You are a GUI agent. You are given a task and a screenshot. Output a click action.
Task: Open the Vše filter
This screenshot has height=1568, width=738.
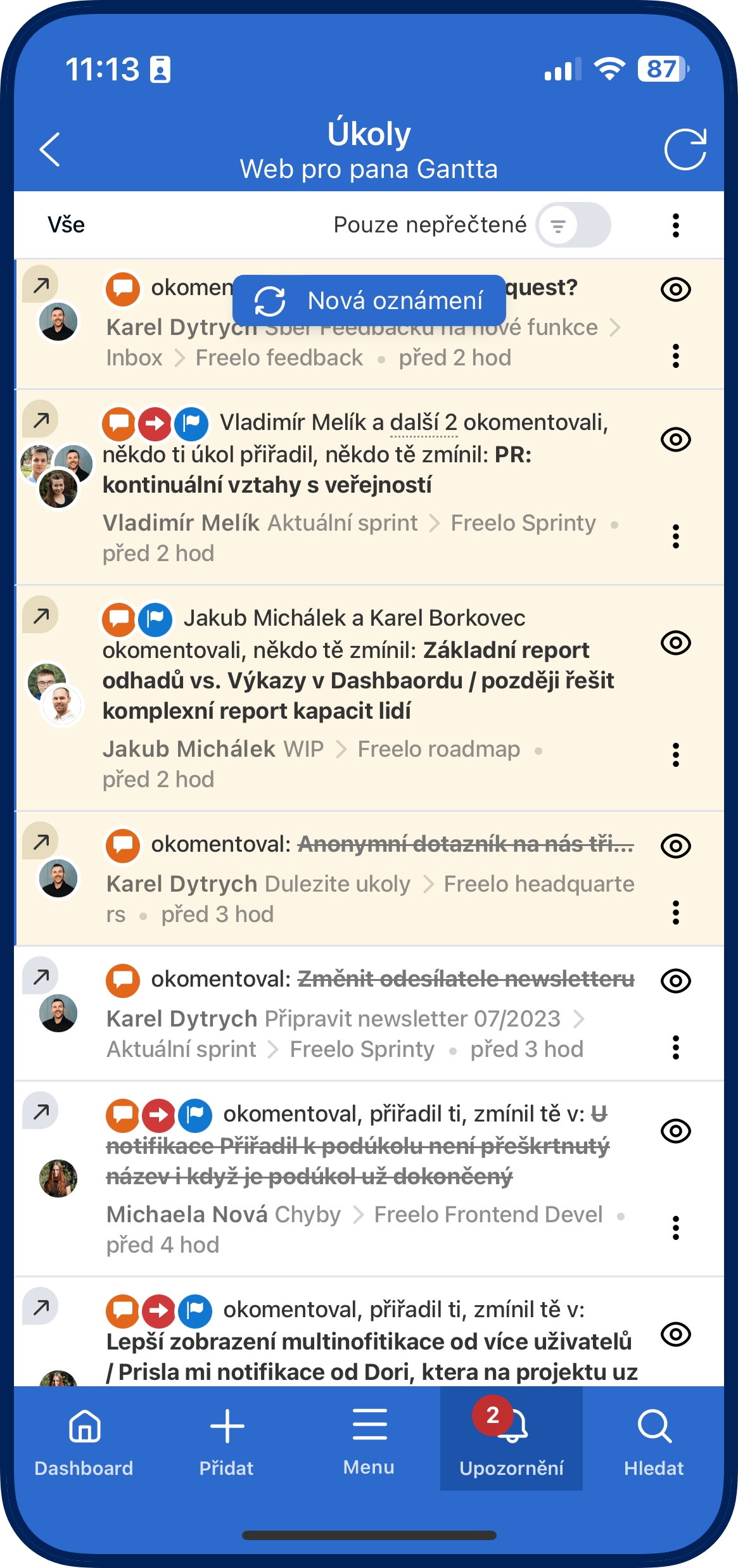[x=66, y=225]
